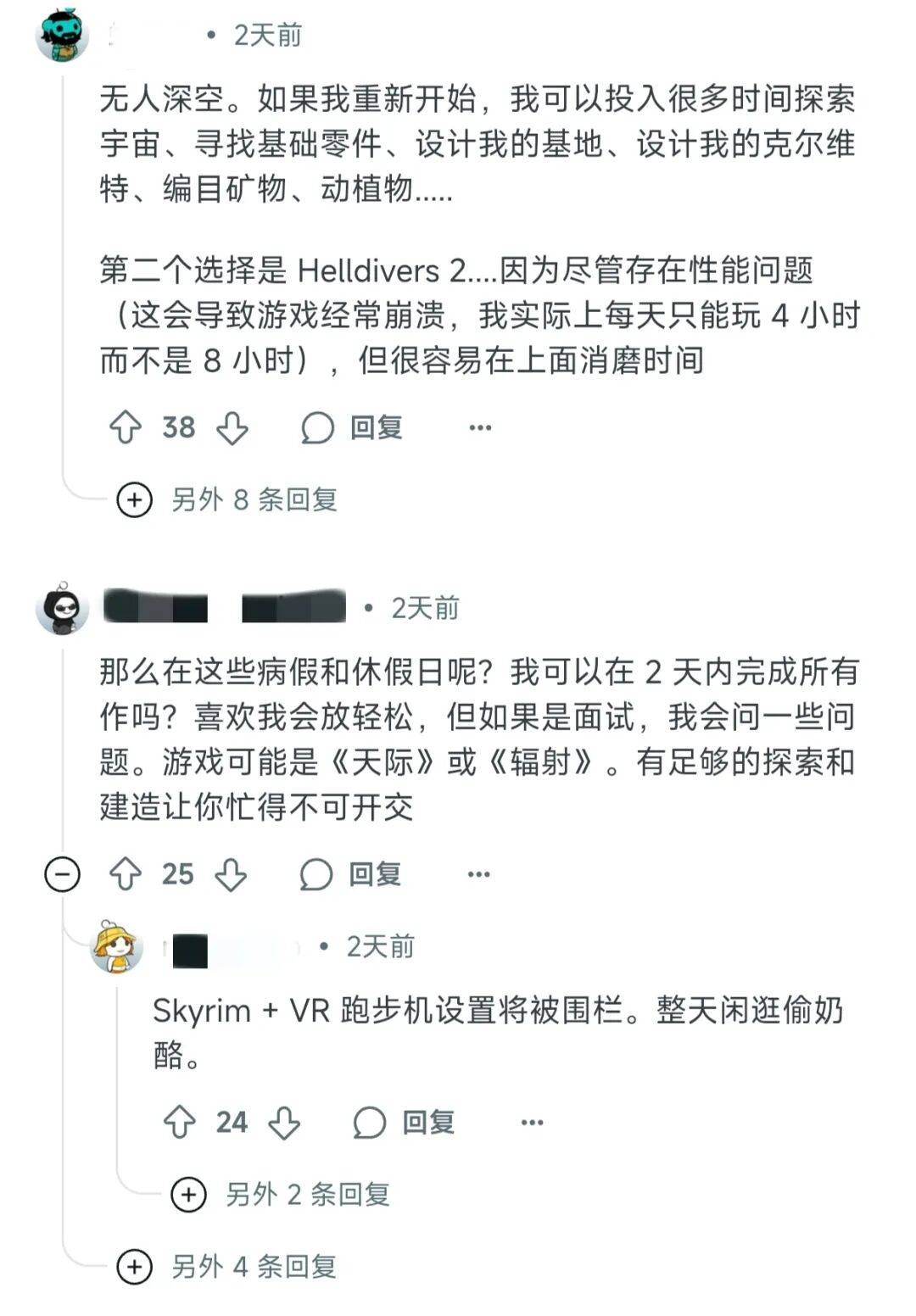Open the sunglasses avatar's profile

[x=63, y=608]
